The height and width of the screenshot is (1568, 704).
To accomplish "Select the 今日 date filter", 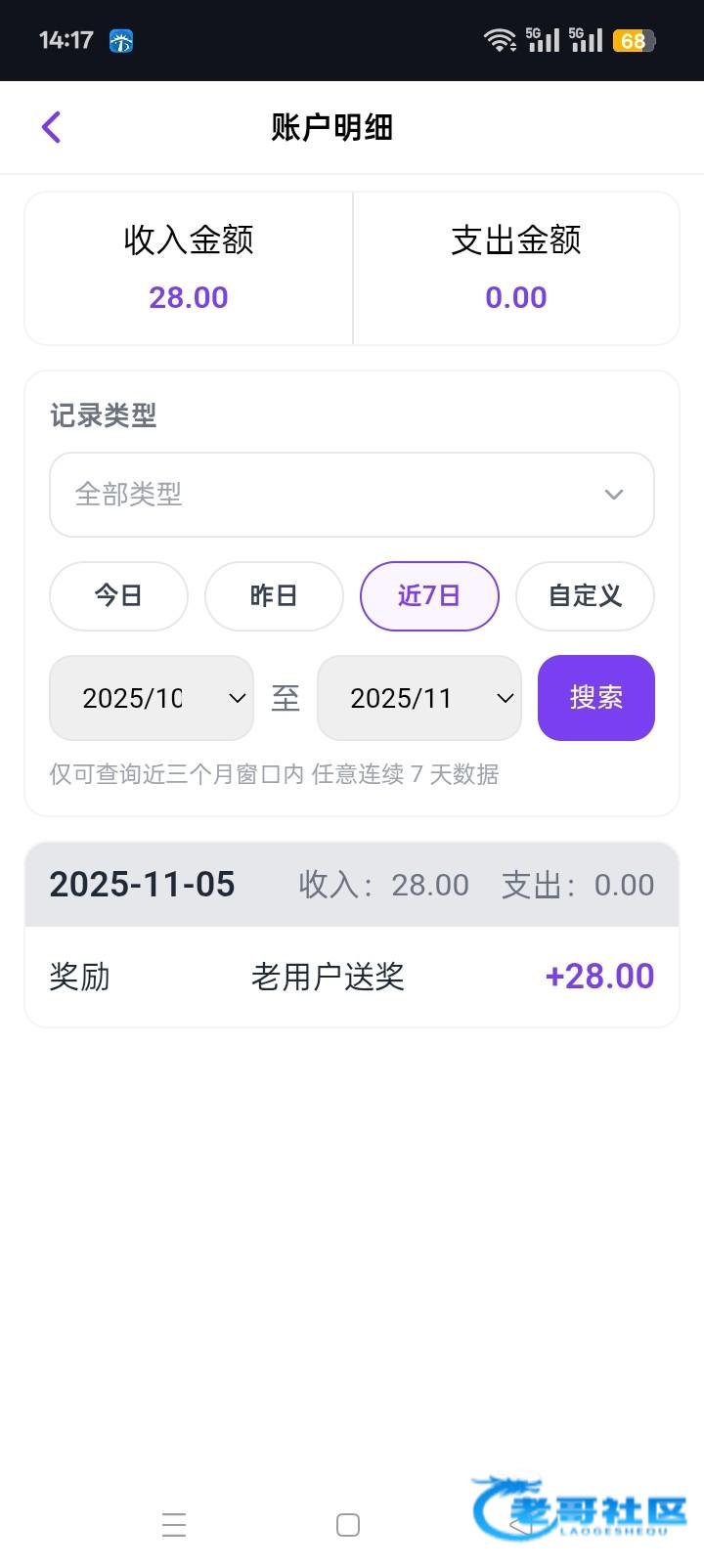I will (x=118, y=595).
